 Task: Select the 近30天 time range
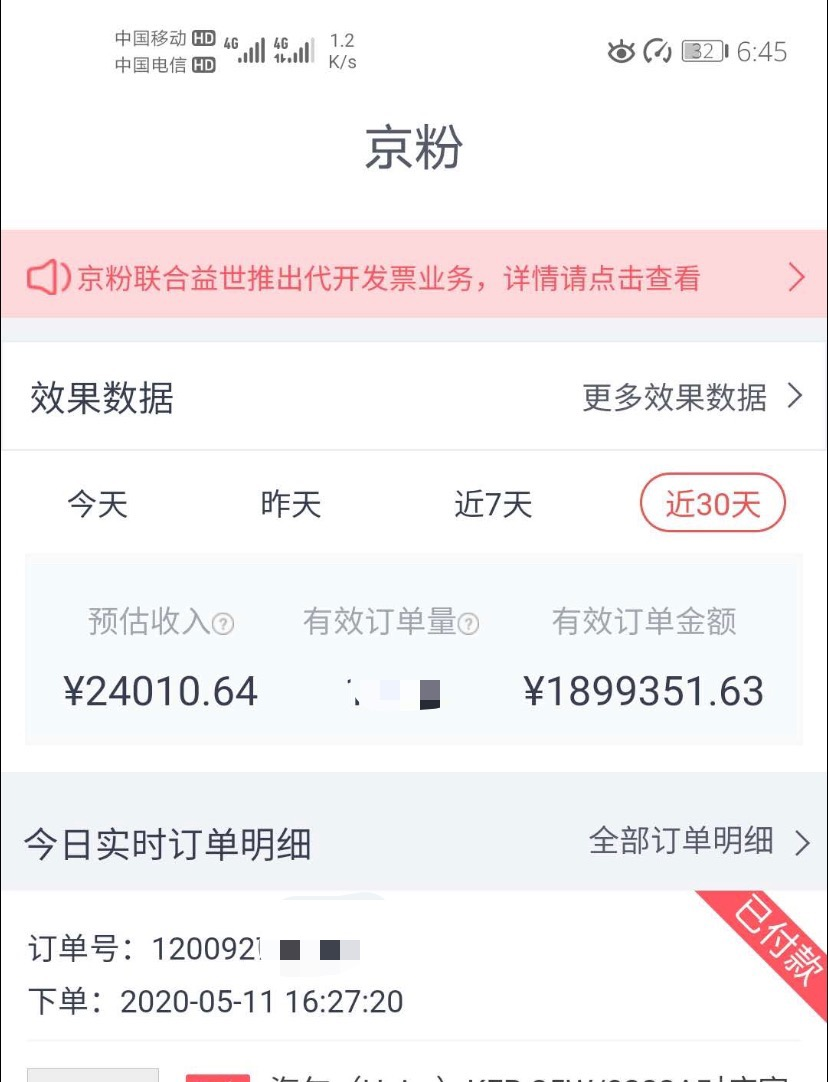(x=712, y=504)
